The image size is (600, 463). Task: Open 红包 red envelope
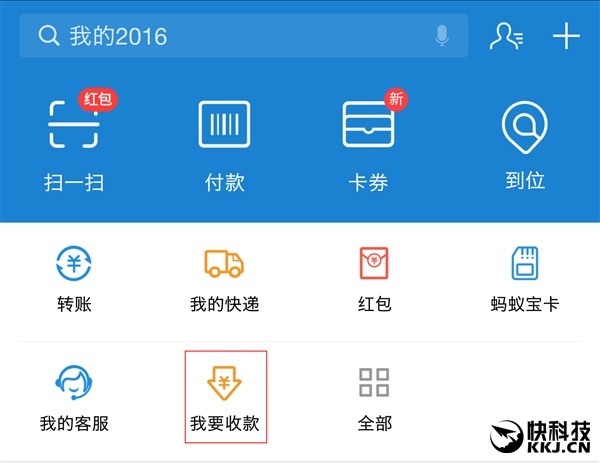click(374, 278)
